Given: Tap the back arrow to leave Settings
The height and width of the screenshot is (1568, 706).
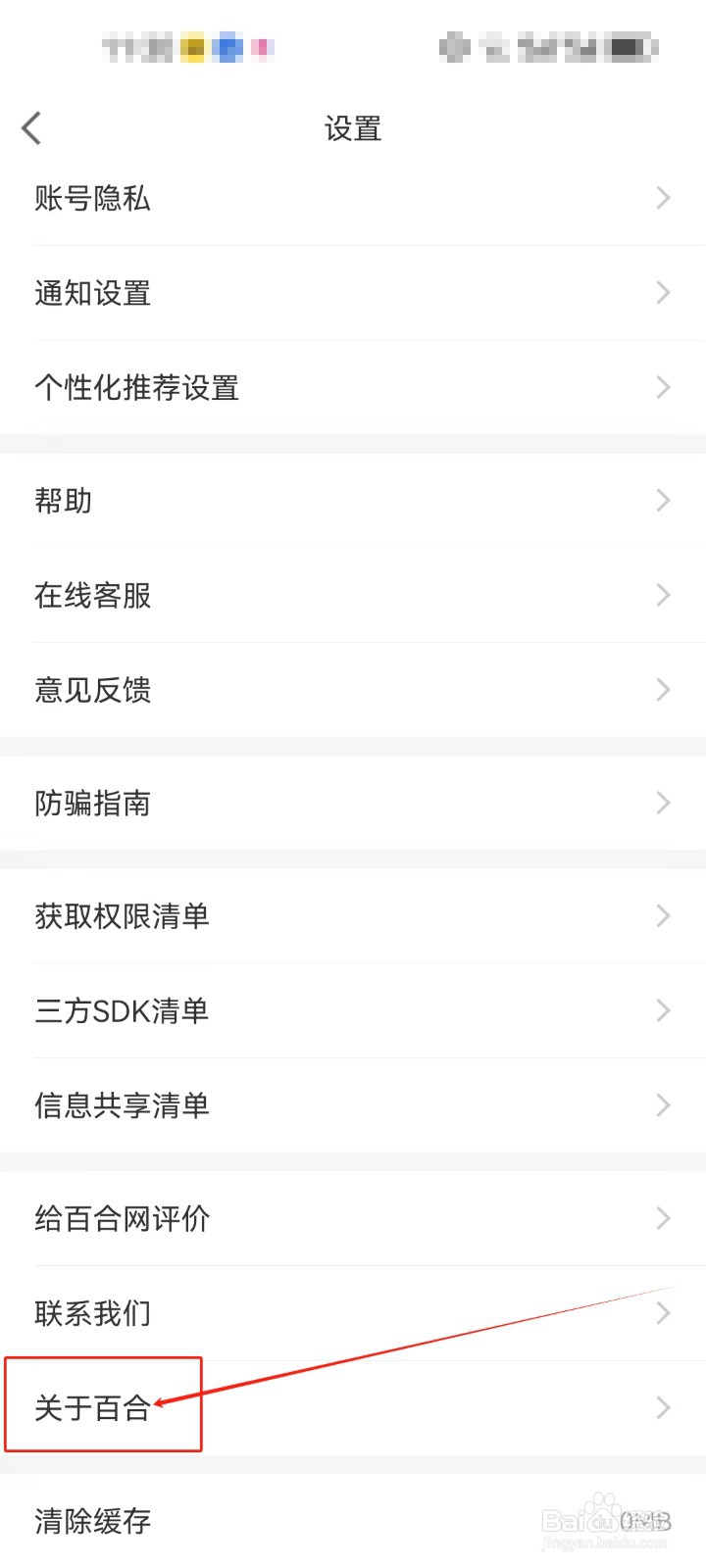Looking at the screenshot, I should [x=31, y=127].
